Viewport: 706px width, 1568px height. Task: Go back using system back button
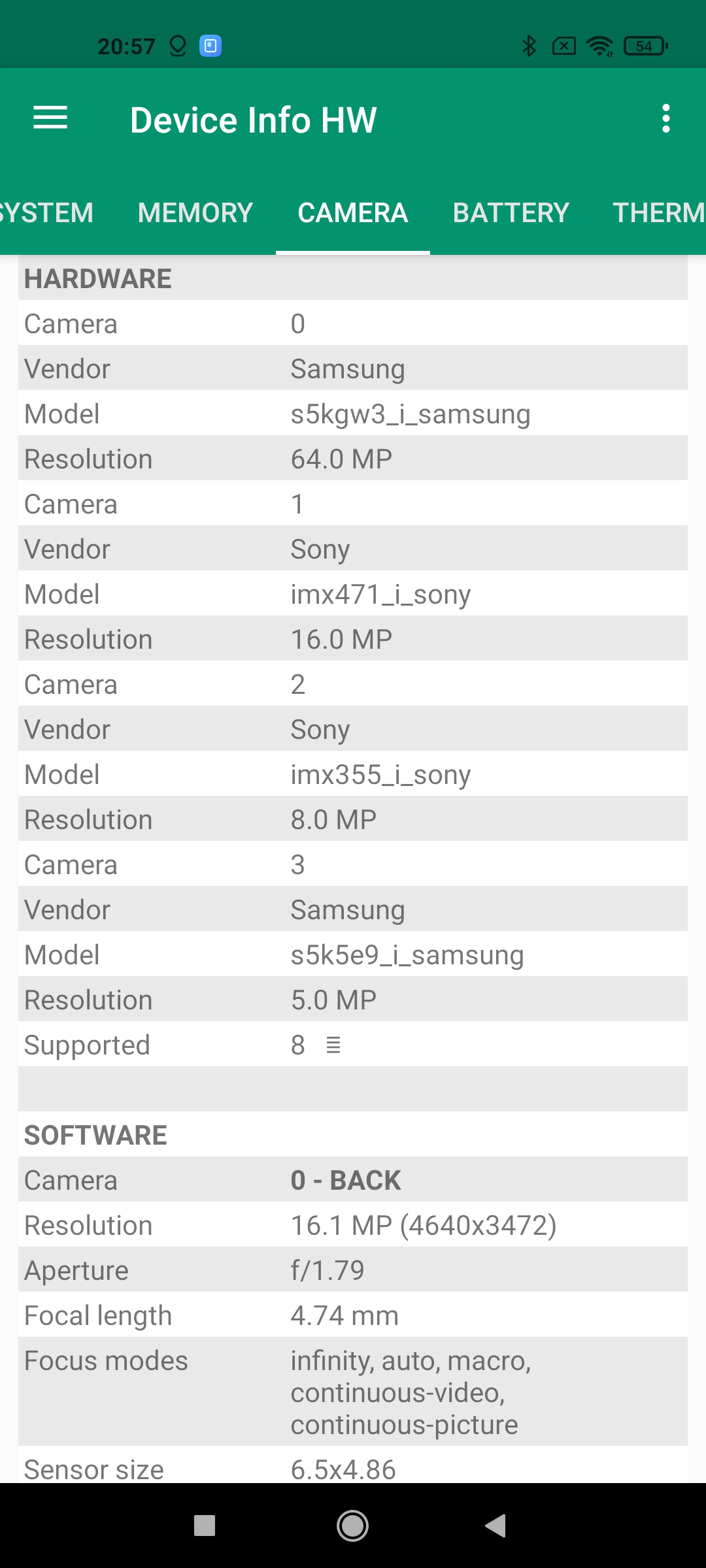(496, 1526)
